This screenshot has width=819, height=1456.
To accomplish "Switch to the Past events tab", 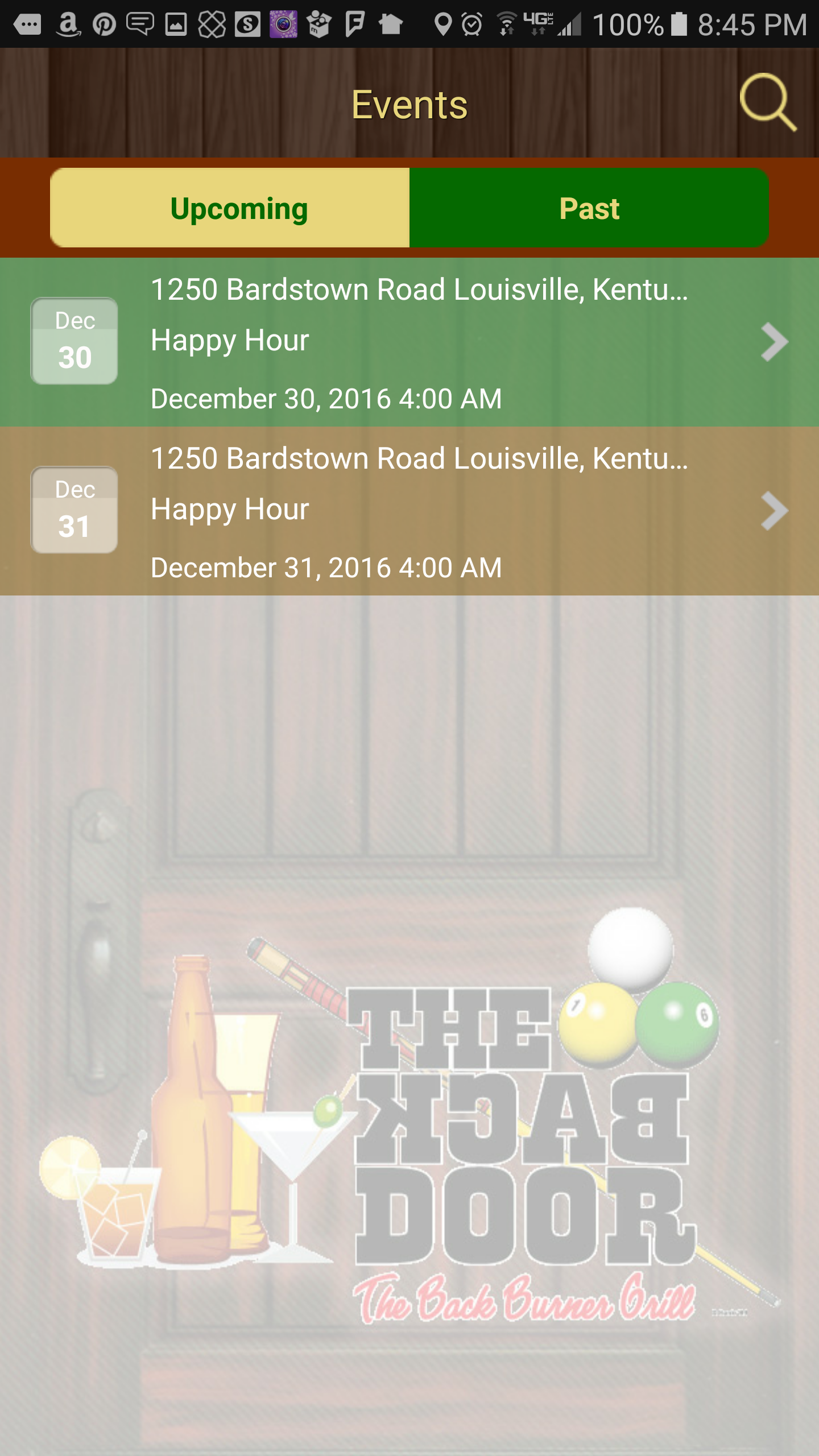I will 589,208.
